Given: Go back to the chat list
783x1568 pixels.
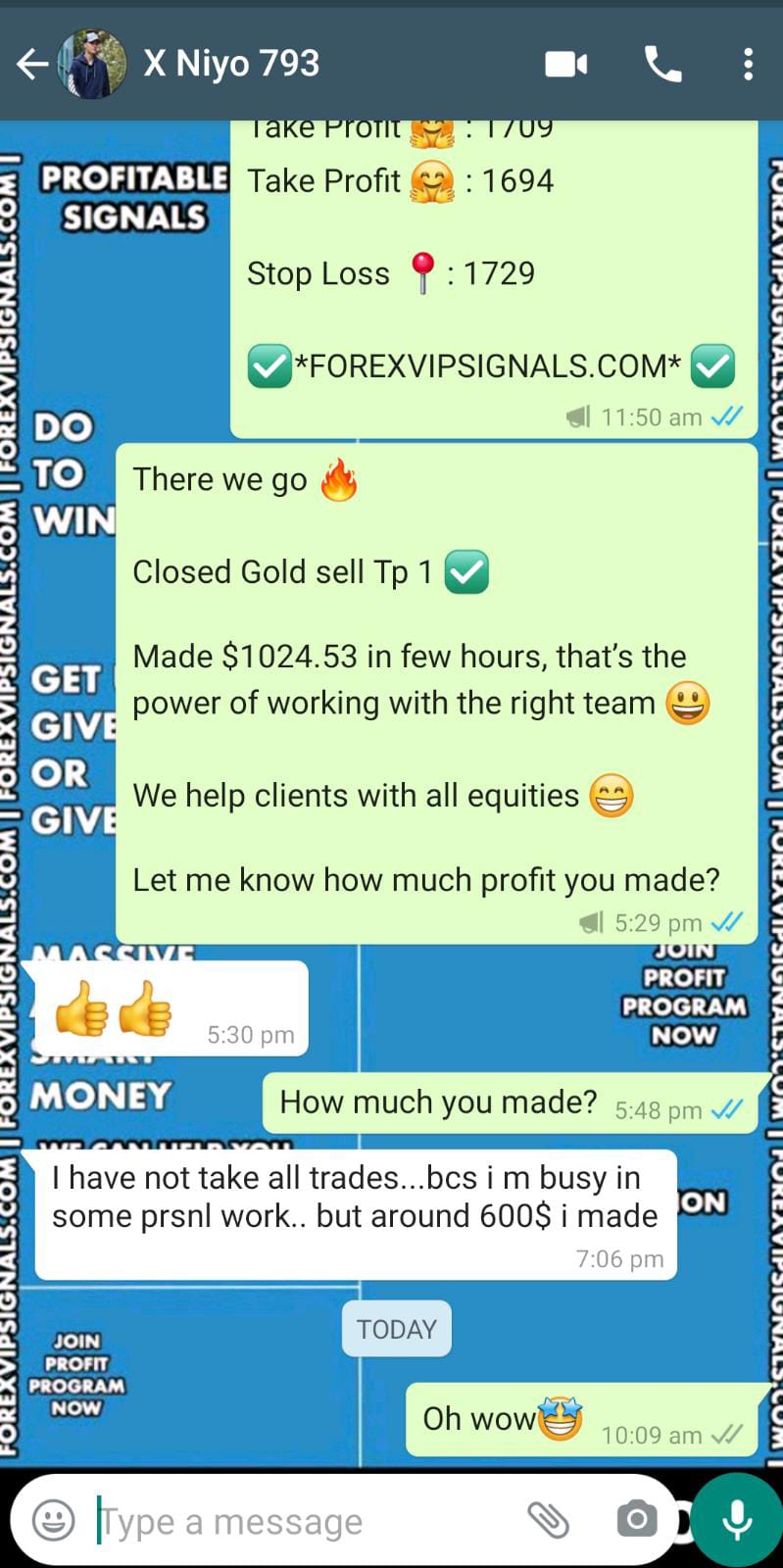Looking at the screenshot, I should [x=31, y=65].
